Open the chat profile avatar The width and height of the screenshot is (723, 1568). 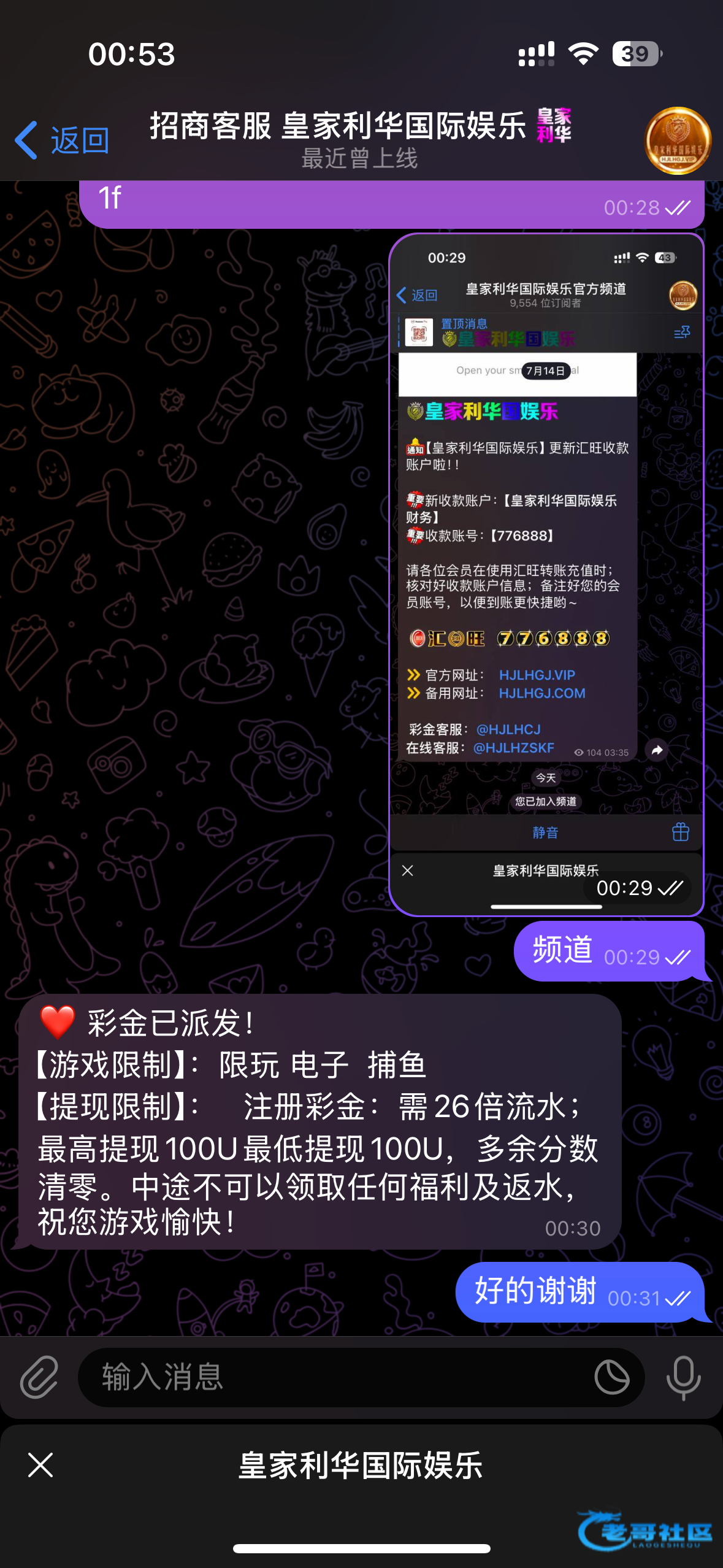tap(677, 140)
